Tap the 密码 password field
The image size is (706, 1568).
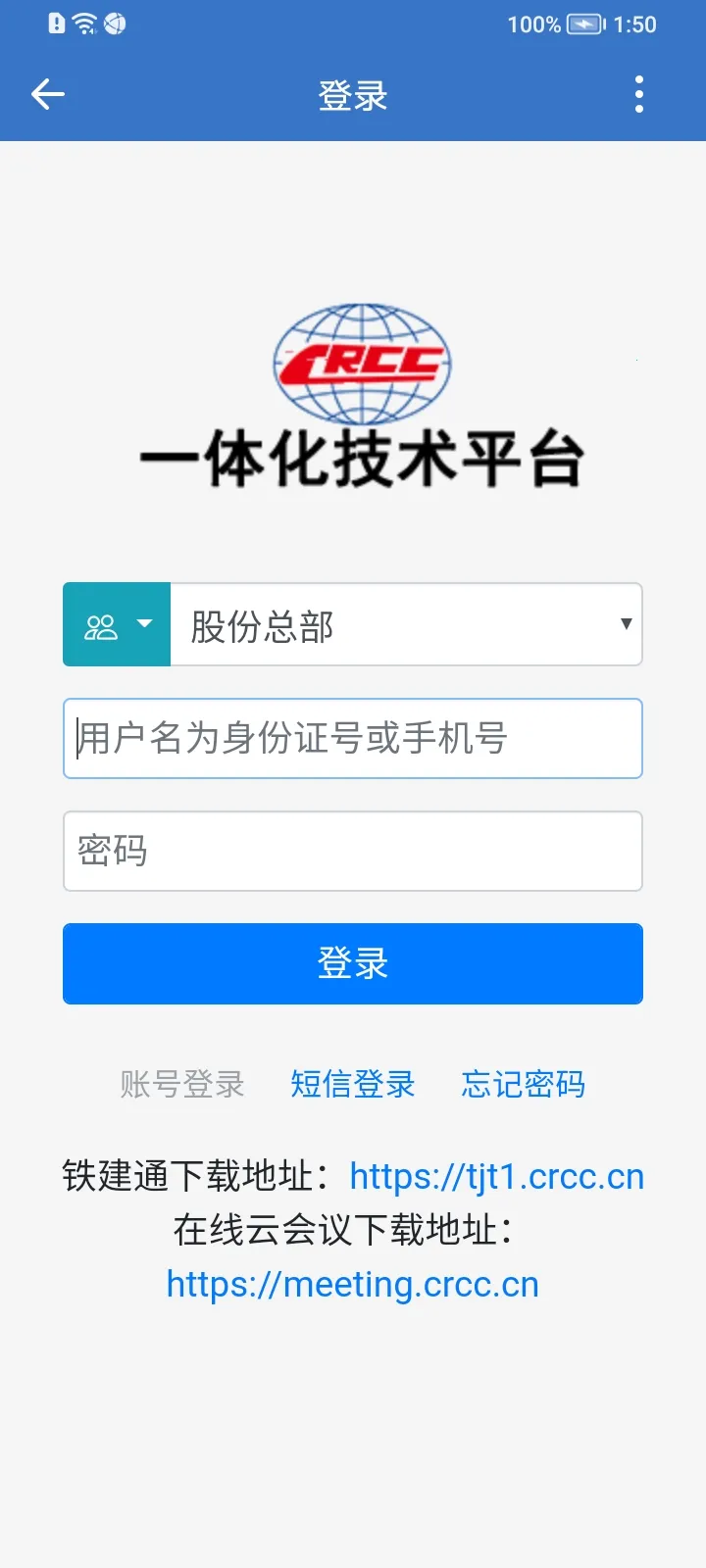coord(353,851)
